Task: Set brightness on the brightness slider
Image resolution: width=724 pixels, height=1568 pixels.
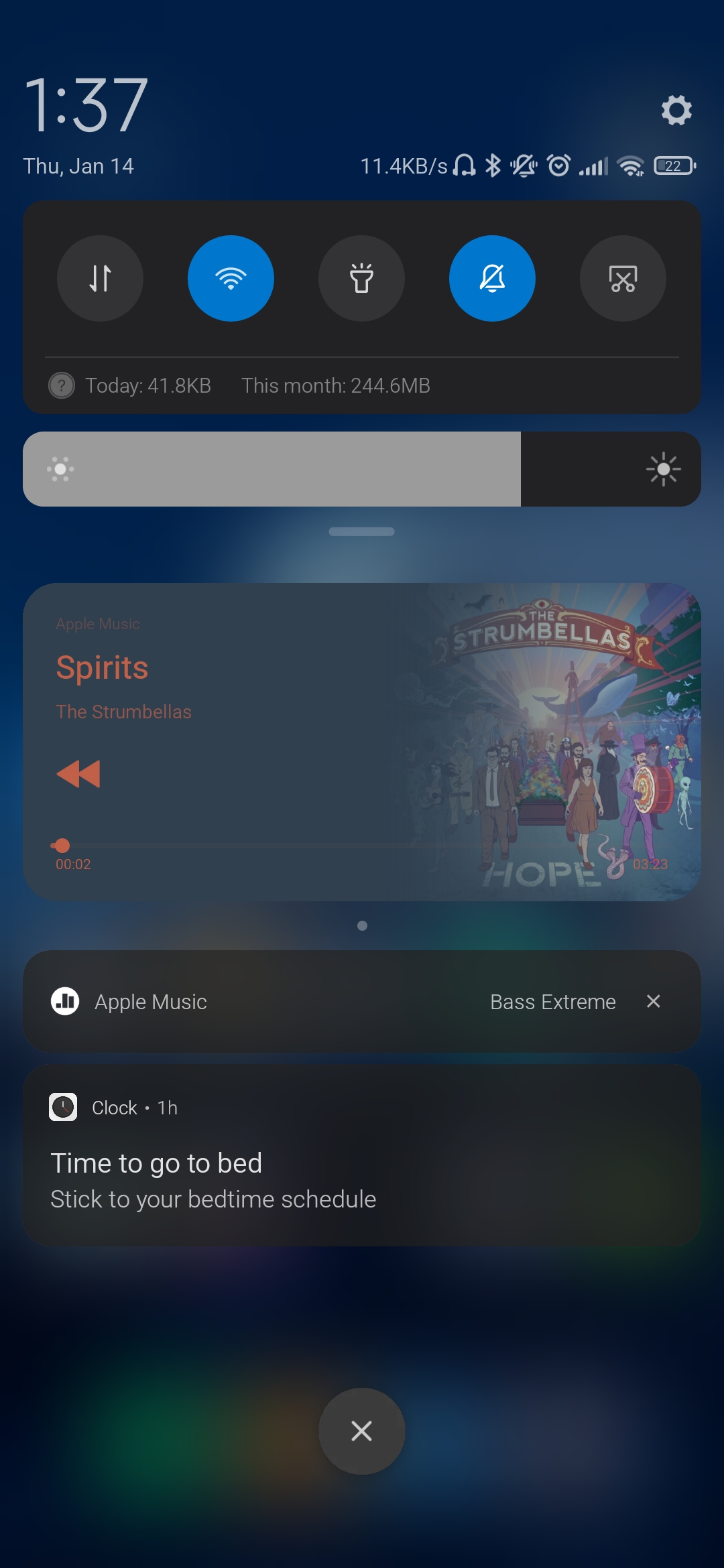Action: [362, 469]
